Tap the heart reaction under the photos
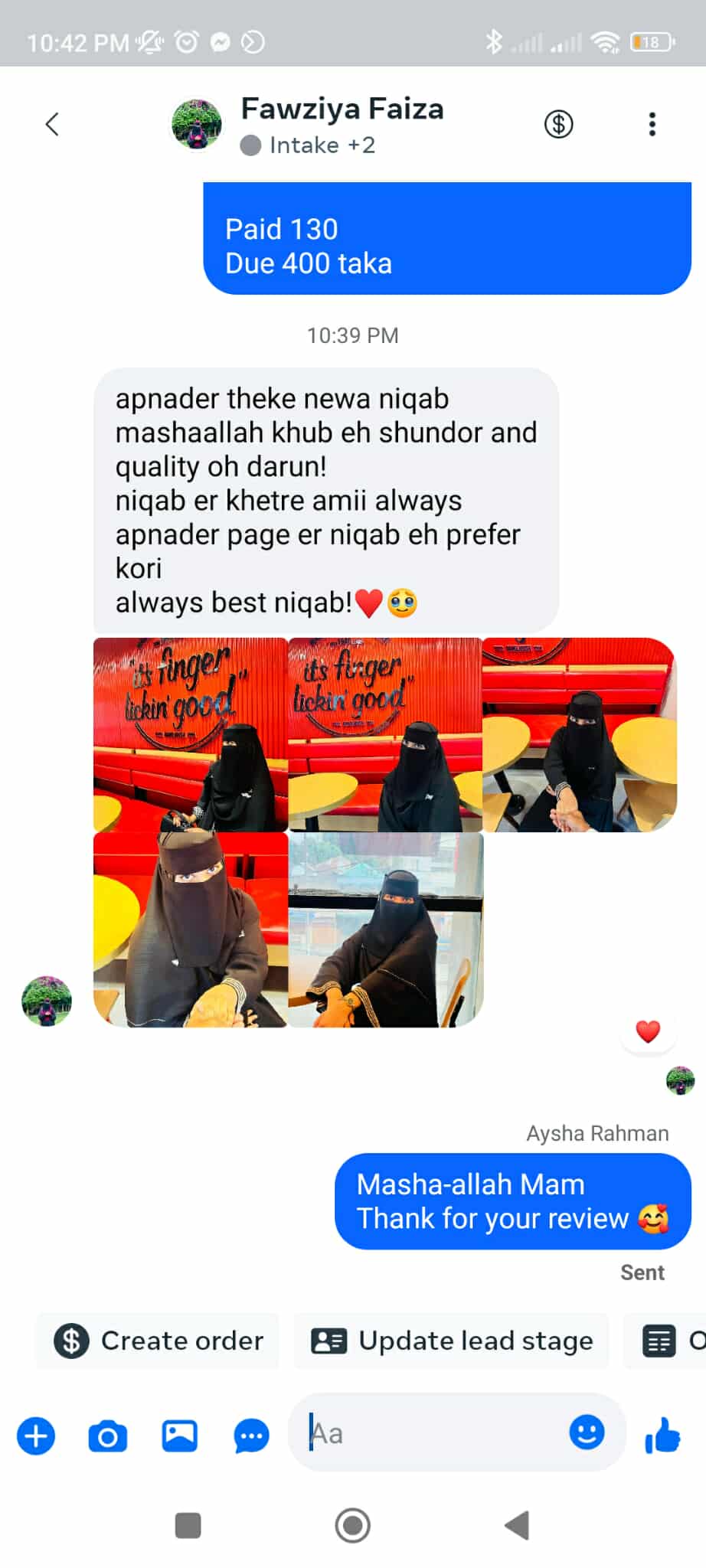706x1568 pixels. coord(648,1031)
